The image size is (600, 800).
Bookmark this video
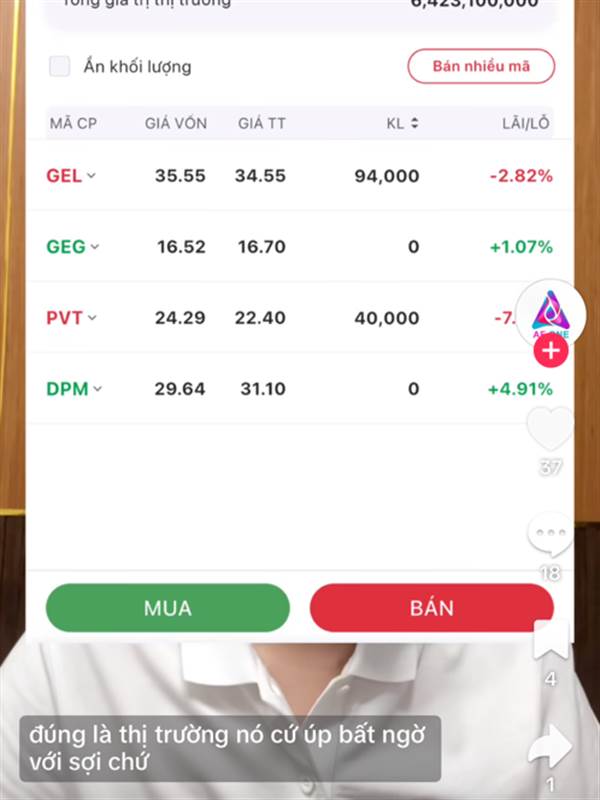pyautogui.click(x=551, y=640)
